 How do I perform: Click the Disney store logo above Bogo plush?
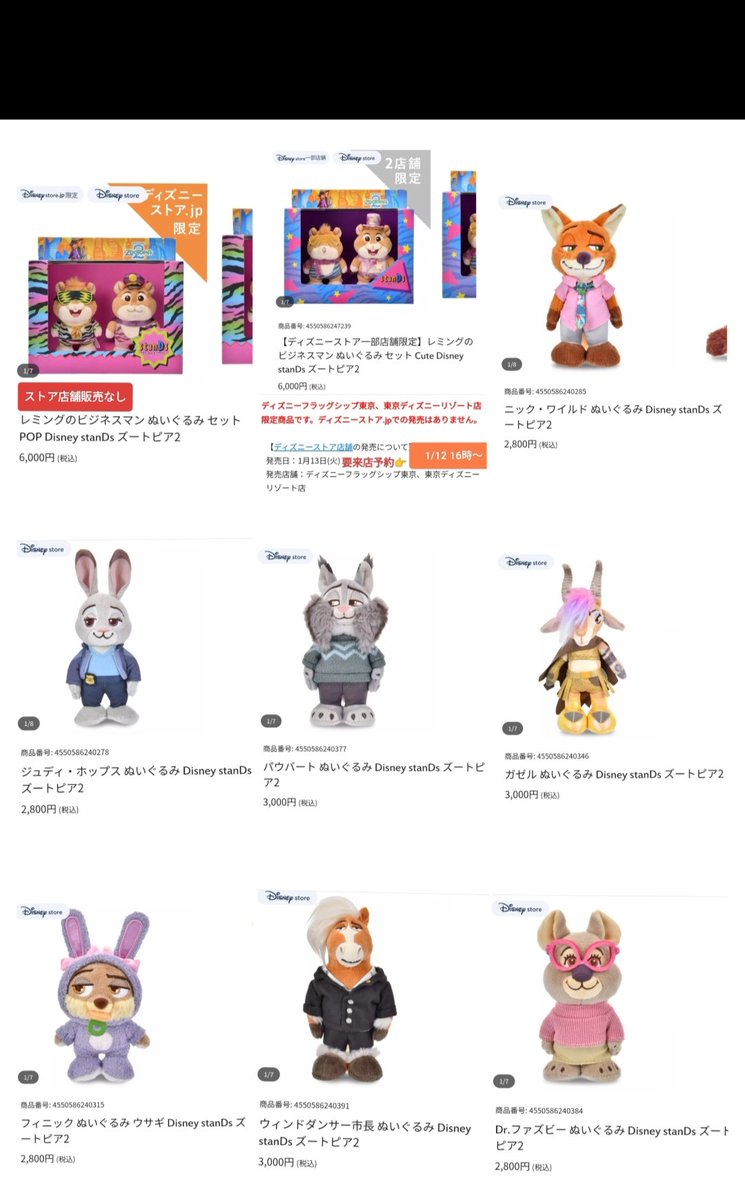pos(287,556)
